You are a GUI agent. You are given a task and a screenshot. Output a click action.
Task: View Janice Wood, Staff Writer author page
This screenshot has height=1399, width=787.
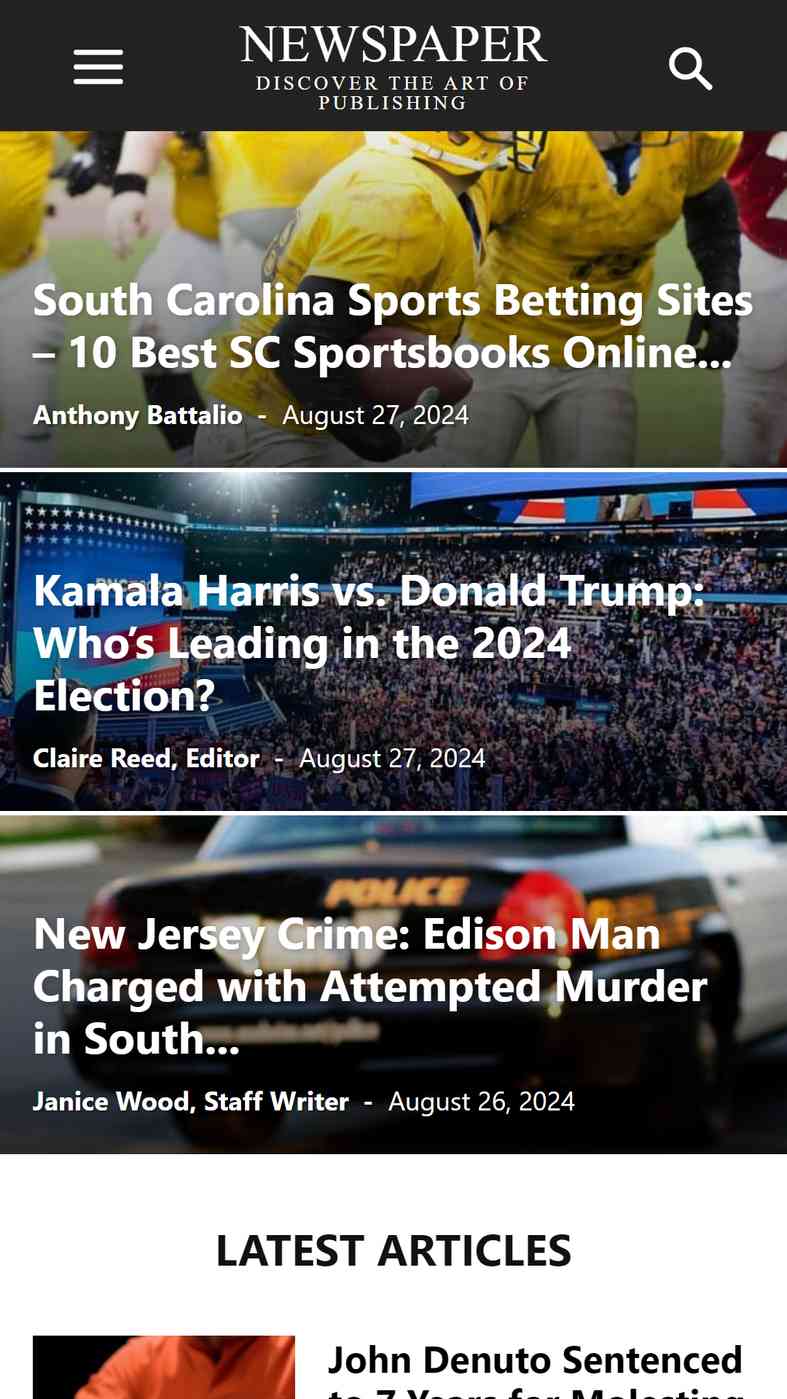pos(191,1101)
